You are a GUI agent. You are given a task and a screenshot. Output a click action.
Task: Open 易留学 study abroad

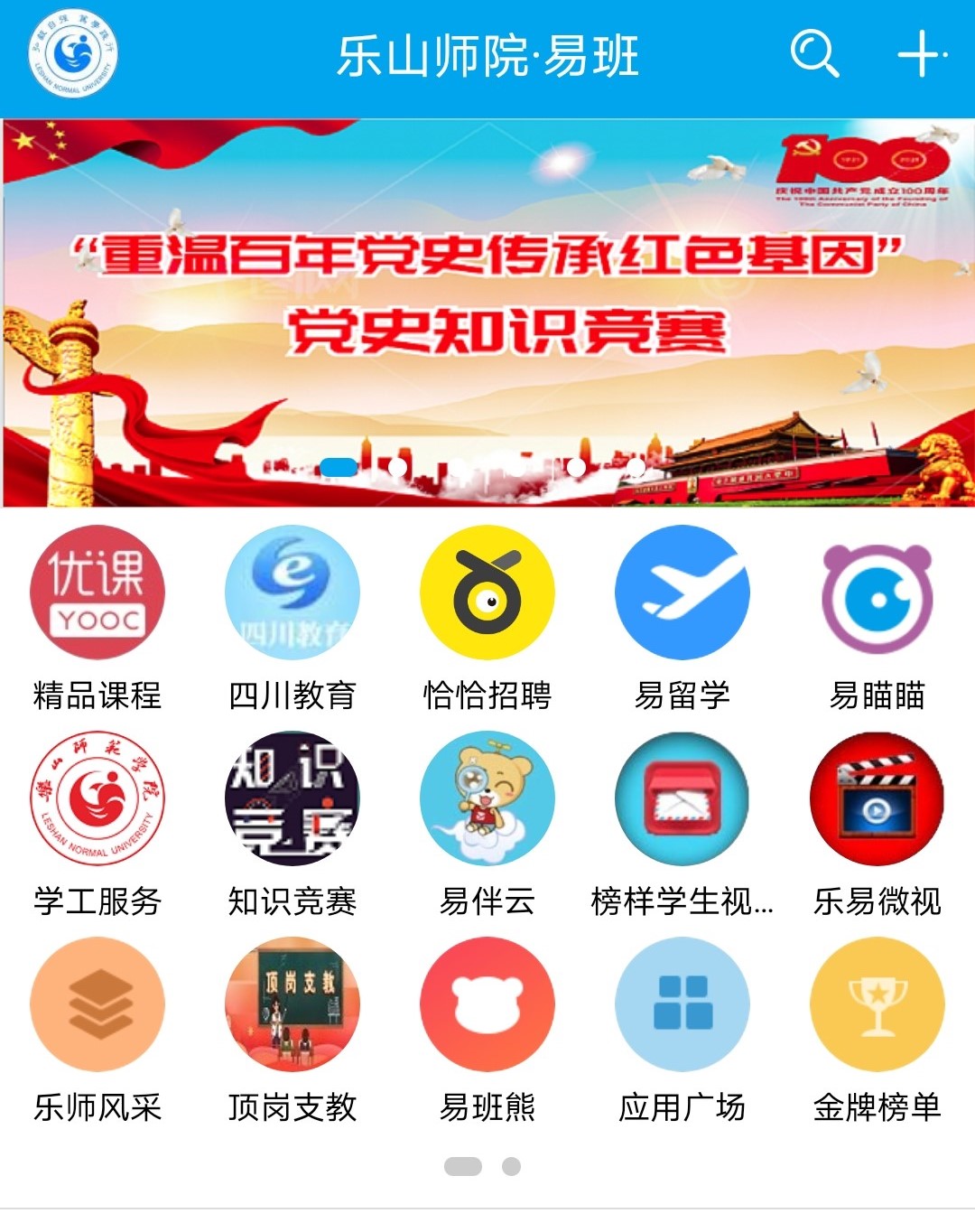coord(682,593)
